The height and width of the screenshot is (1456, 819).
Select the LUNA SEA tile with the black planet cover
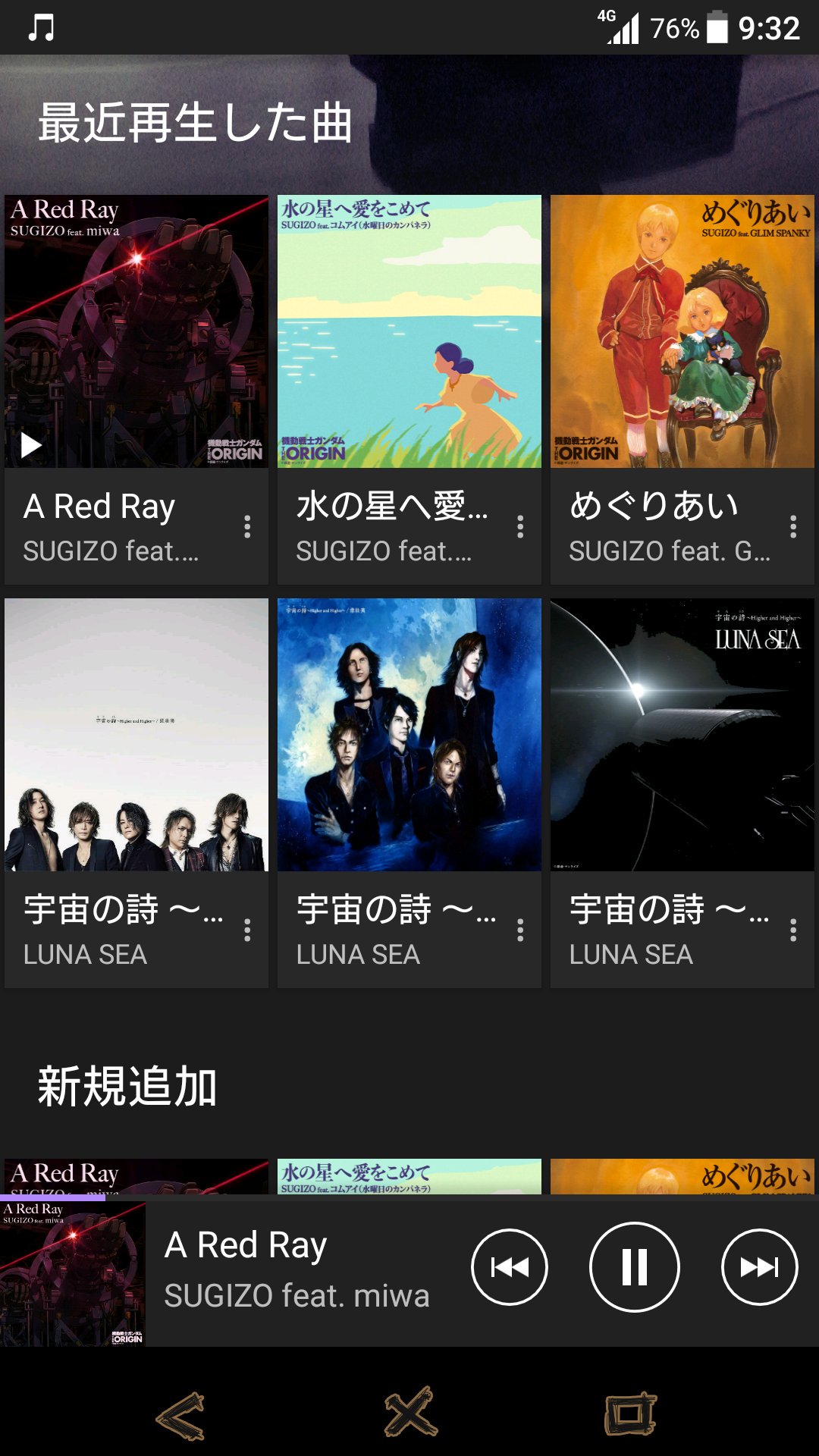(x=682, y=735)
